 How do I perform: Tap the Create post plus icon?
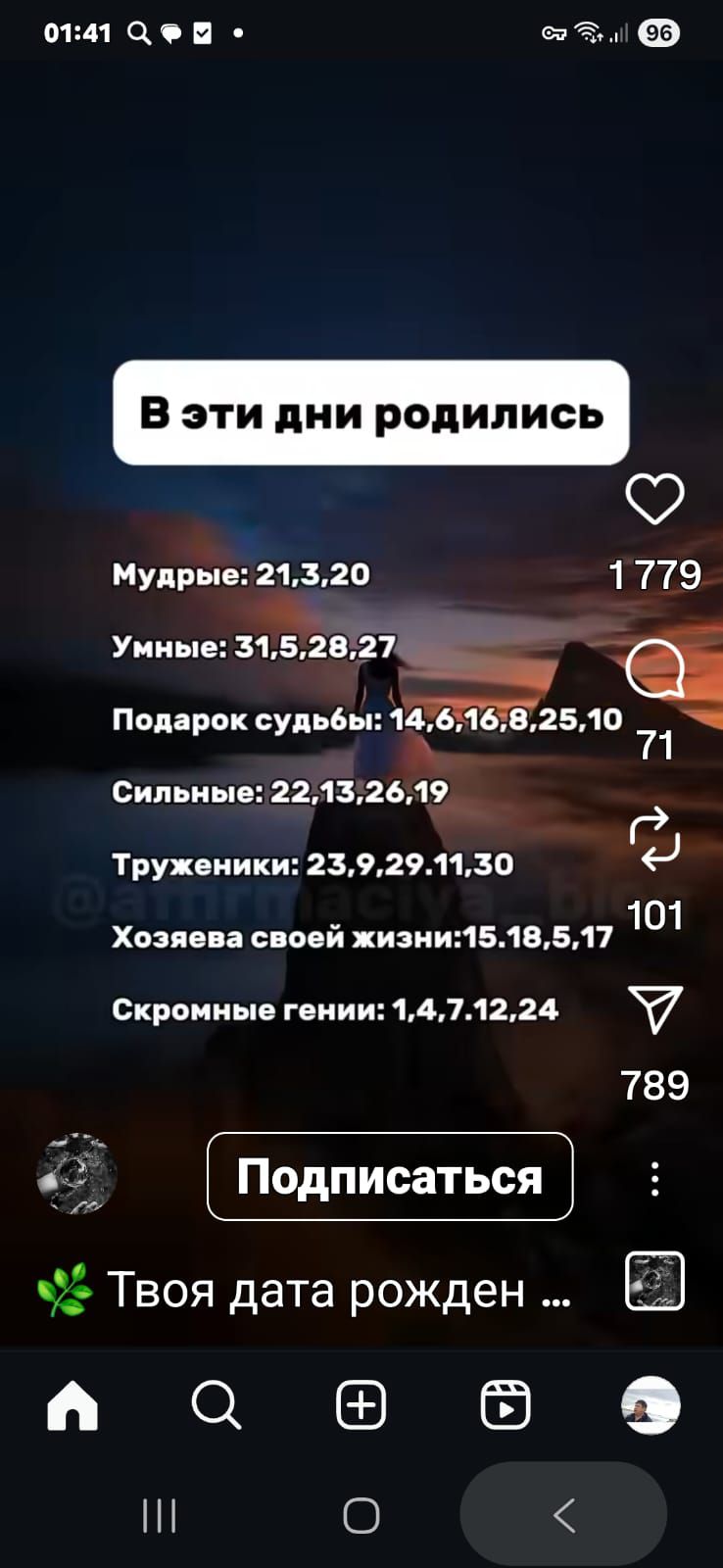pyautogui.click(x=361, y=1406)
